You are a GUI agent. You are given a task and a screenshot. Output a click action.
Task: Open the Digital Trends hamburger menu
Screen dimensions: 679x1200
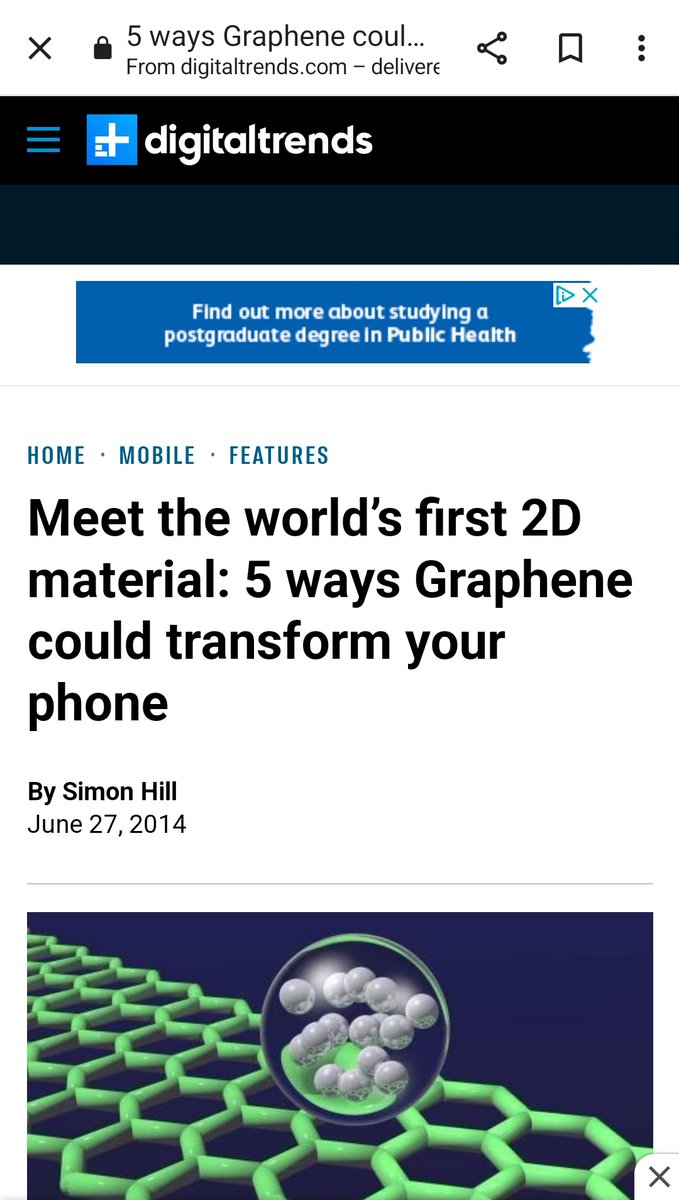coord(43,141)
